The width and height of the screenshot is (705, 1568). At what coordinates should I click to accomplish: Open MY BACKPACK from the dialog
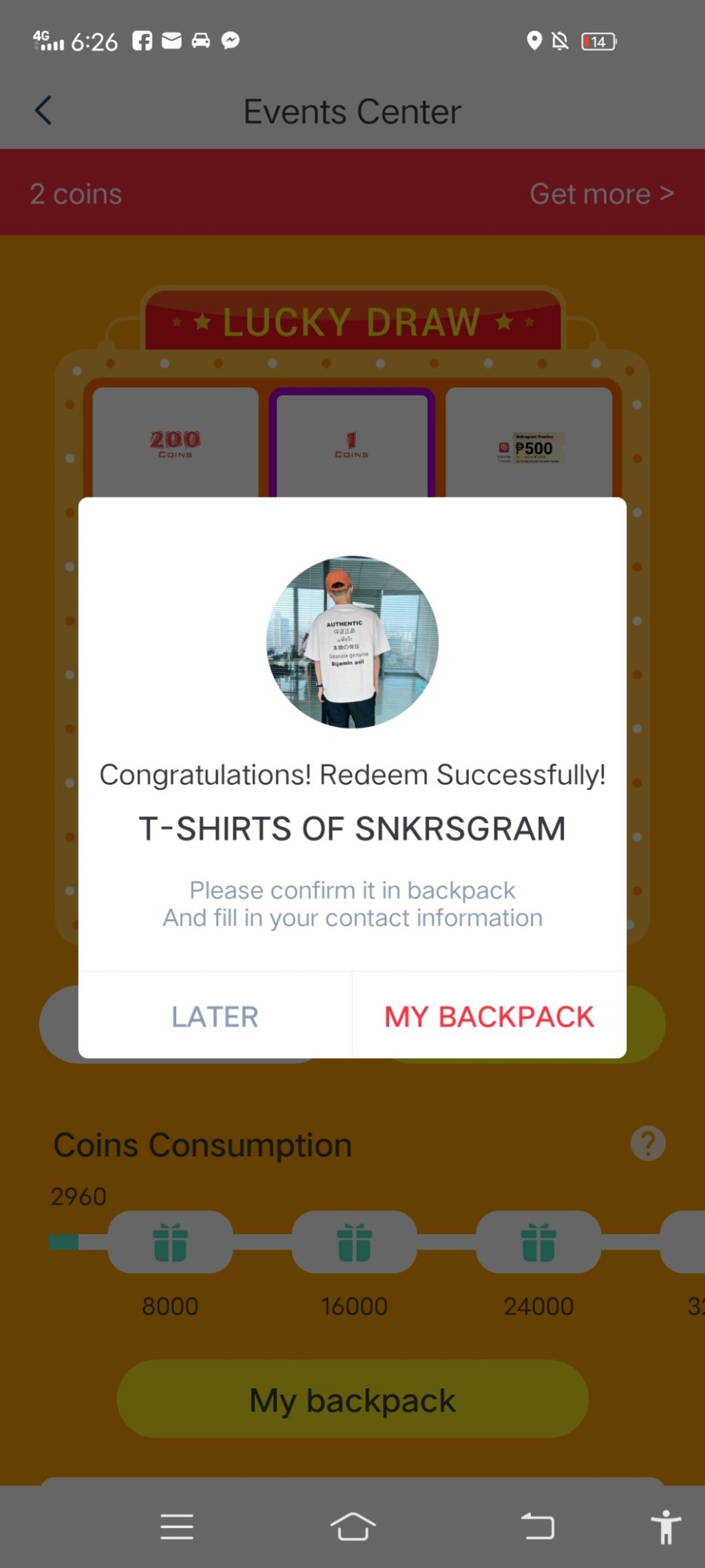[489, 1017]
